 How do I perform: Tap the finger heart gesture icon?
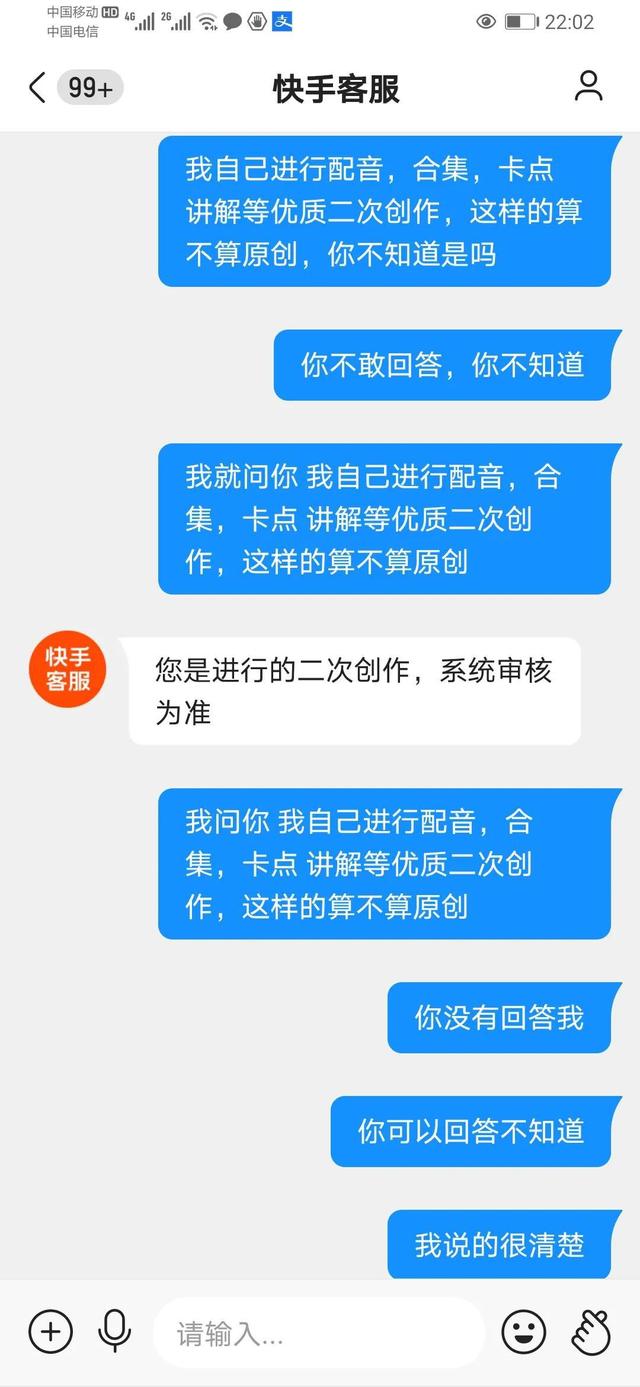point(590,1332)
